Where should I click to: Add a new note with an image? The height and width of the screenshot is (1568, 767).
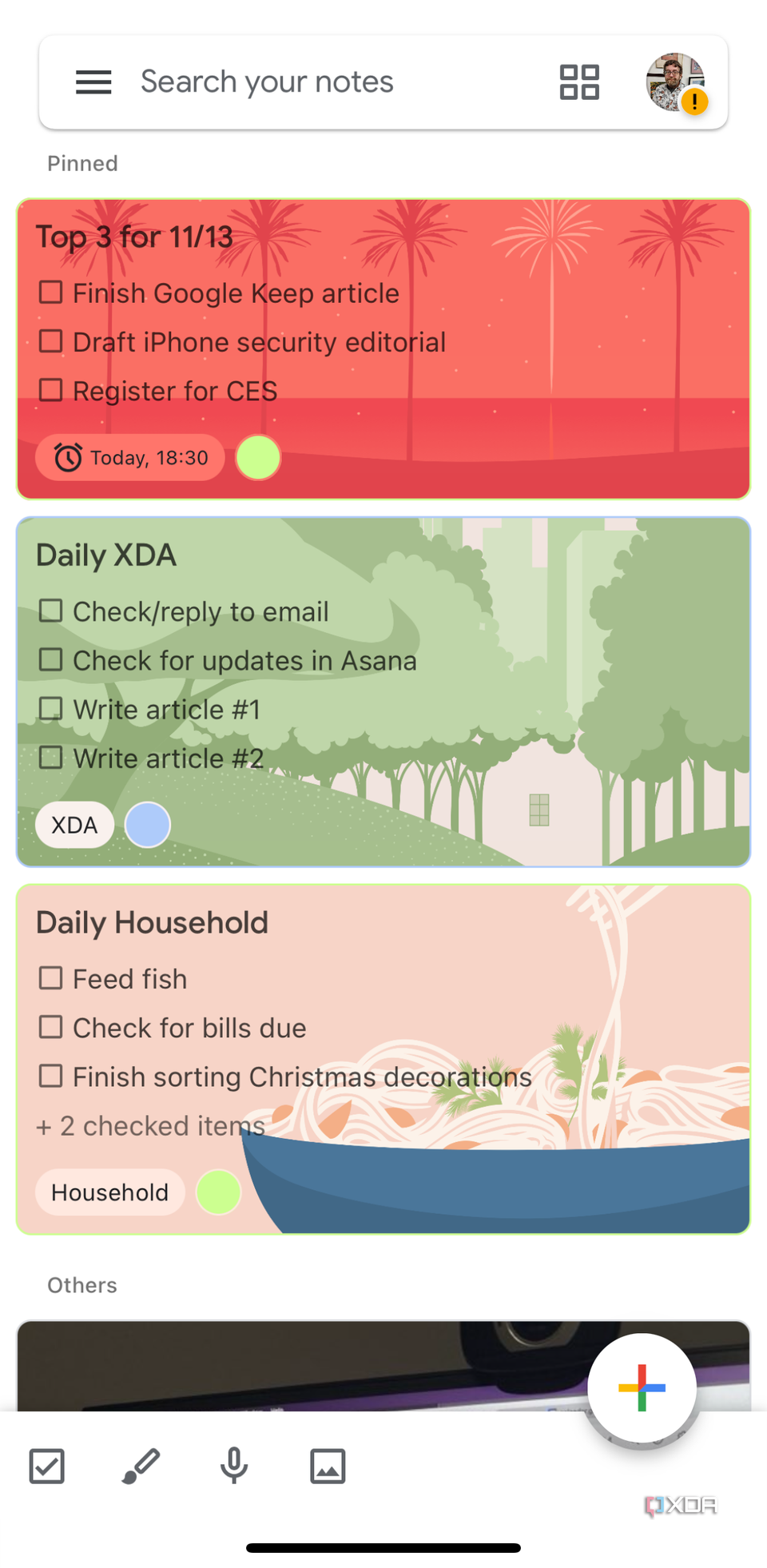(328, 1466)
